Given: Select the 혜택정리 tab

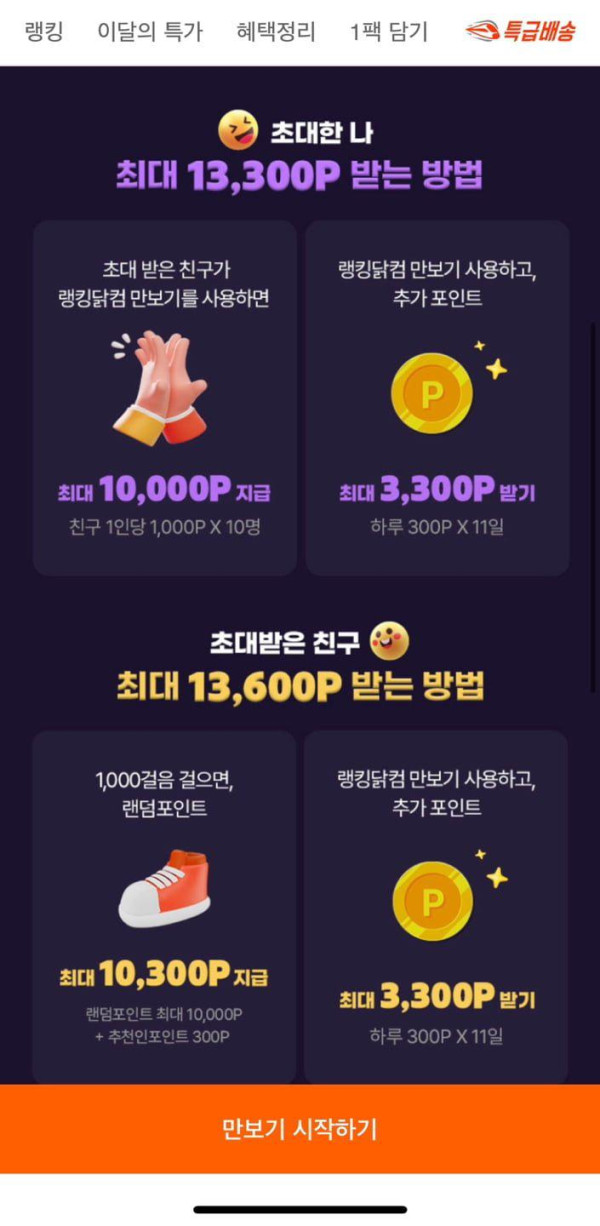Looking at the screenshot, I should tap(276, 32).
